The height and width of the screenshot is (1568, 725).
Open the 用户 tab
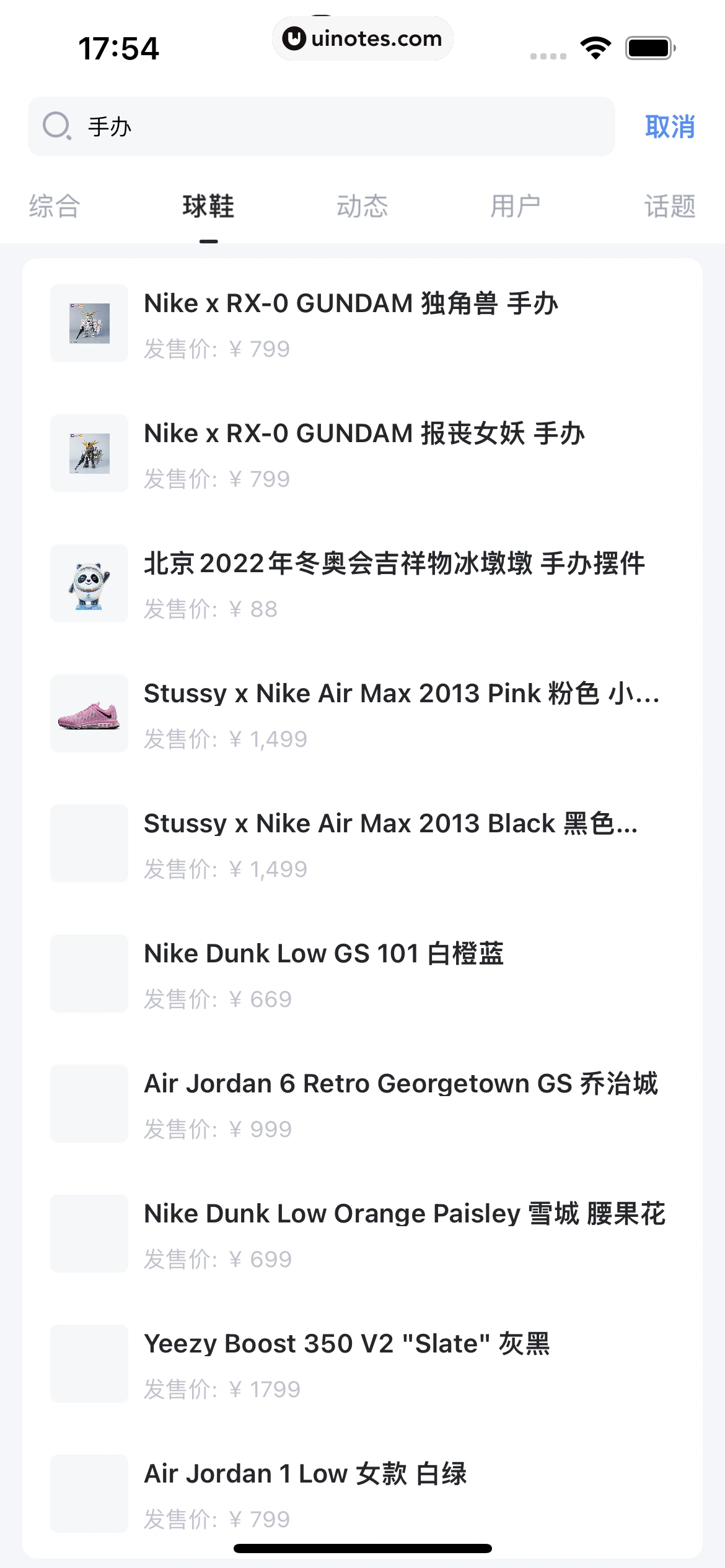516,206
